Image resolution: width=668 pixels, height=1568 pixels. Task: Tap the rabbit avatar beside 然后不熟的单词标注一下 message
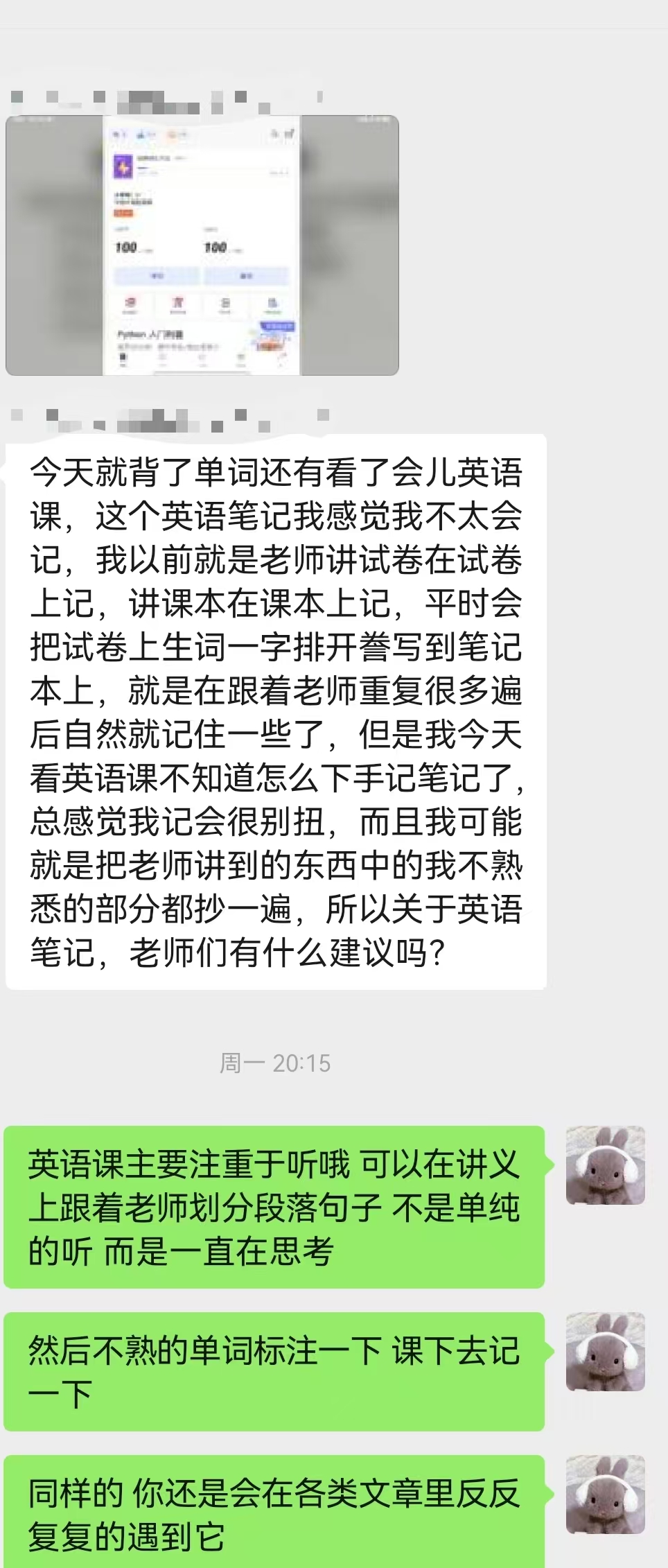[x=606, y=1352]
